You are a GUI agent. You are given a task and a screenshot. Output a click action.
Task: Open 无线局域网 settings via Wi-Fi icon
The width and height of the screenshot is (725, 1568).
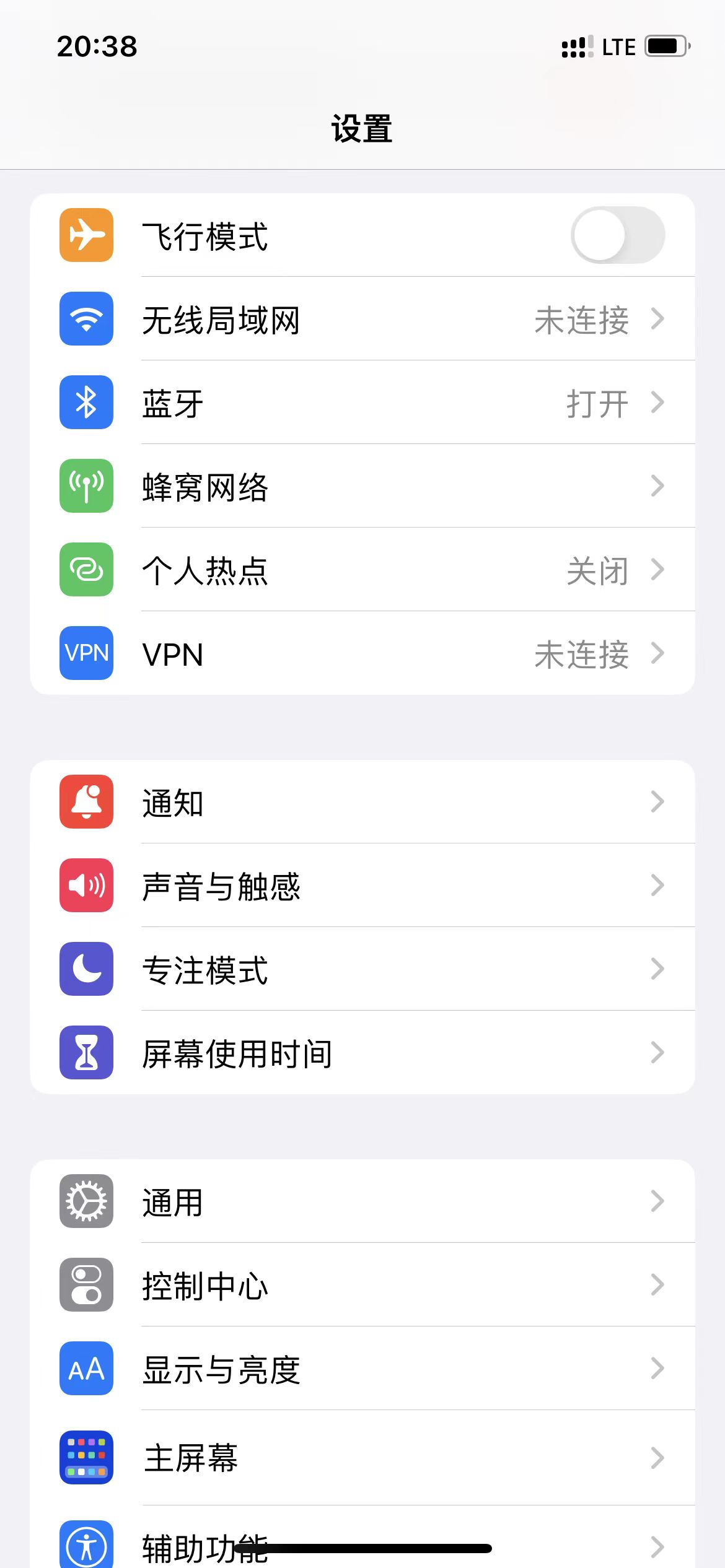(x=86, y=318)
